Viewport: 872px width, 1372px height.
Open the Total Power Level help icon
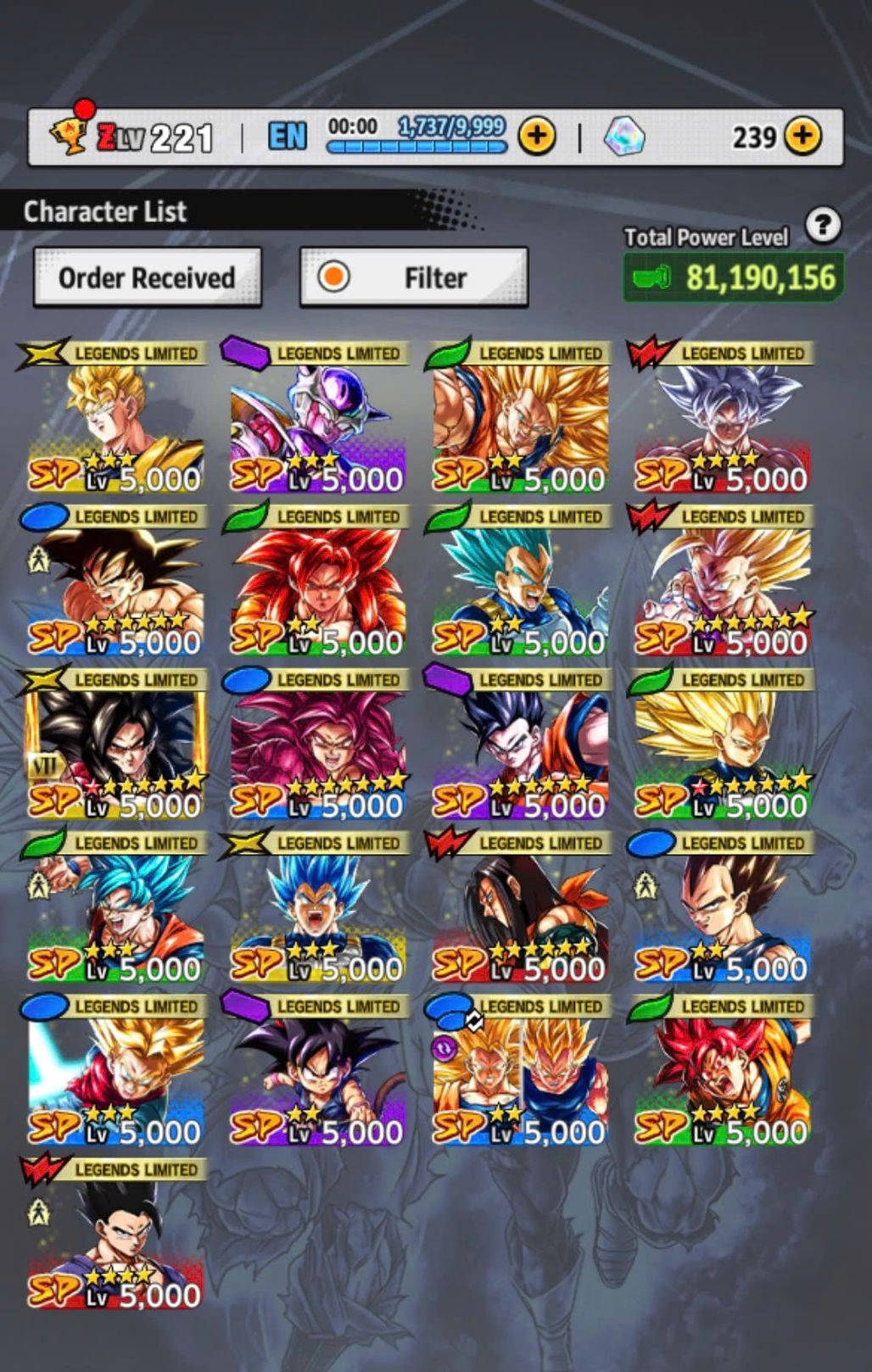pyautogui.click(x=822, y=226)
